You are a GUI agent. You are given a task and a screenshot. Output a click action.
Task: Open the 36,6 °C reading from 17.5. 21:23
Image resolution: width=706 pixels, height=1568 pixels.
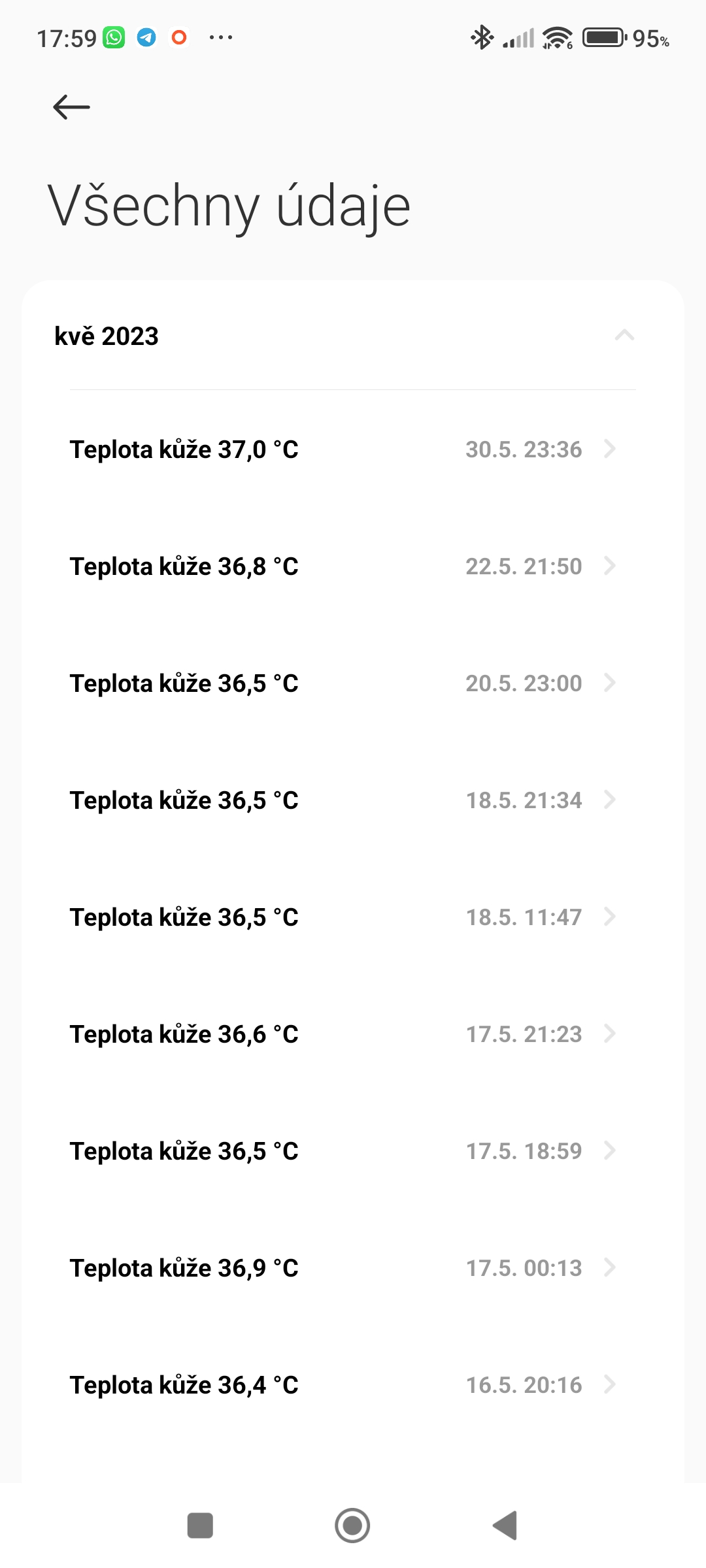coord(353,1034)
